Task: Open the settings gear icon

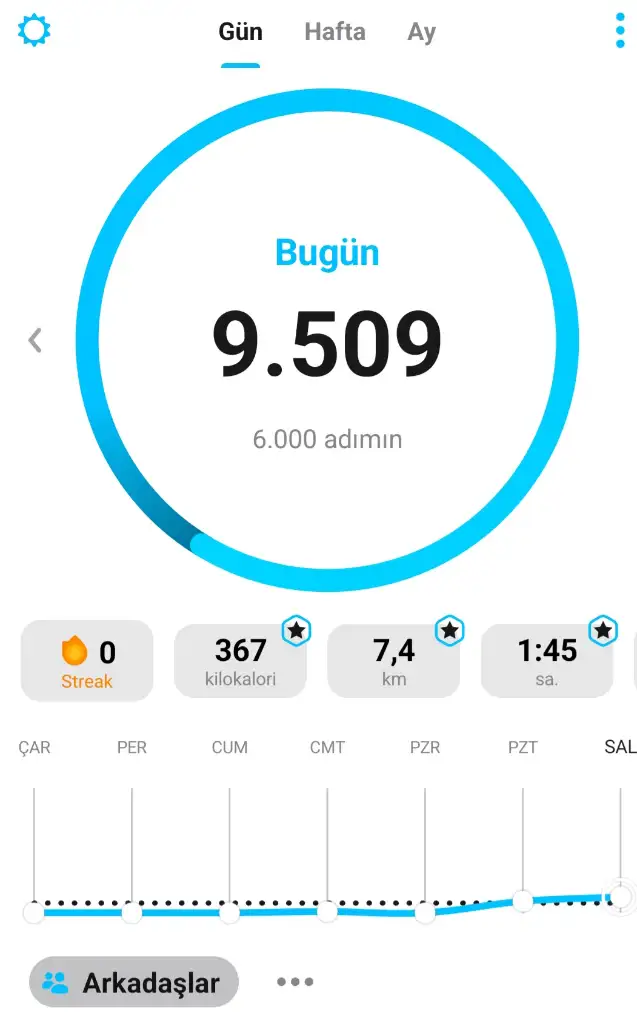Action: 34,30
